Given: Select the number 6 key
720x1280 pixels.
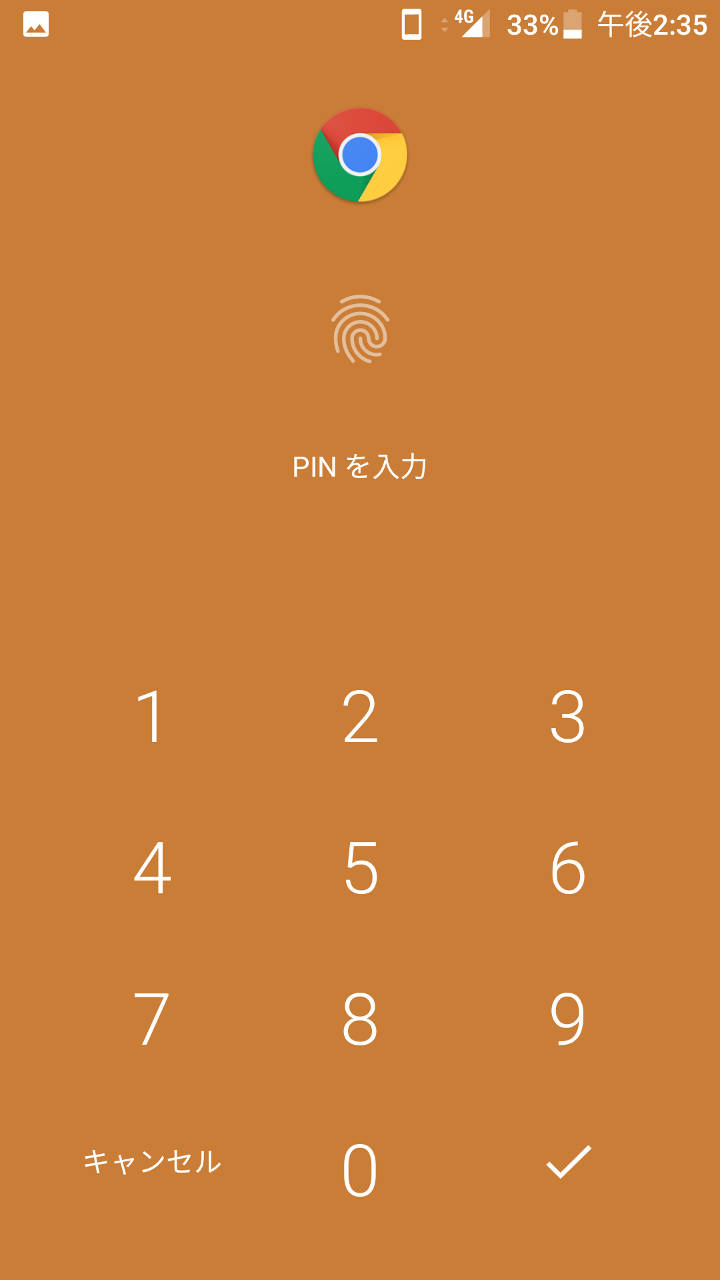Looking at the screenshot, I should point(567,868).
